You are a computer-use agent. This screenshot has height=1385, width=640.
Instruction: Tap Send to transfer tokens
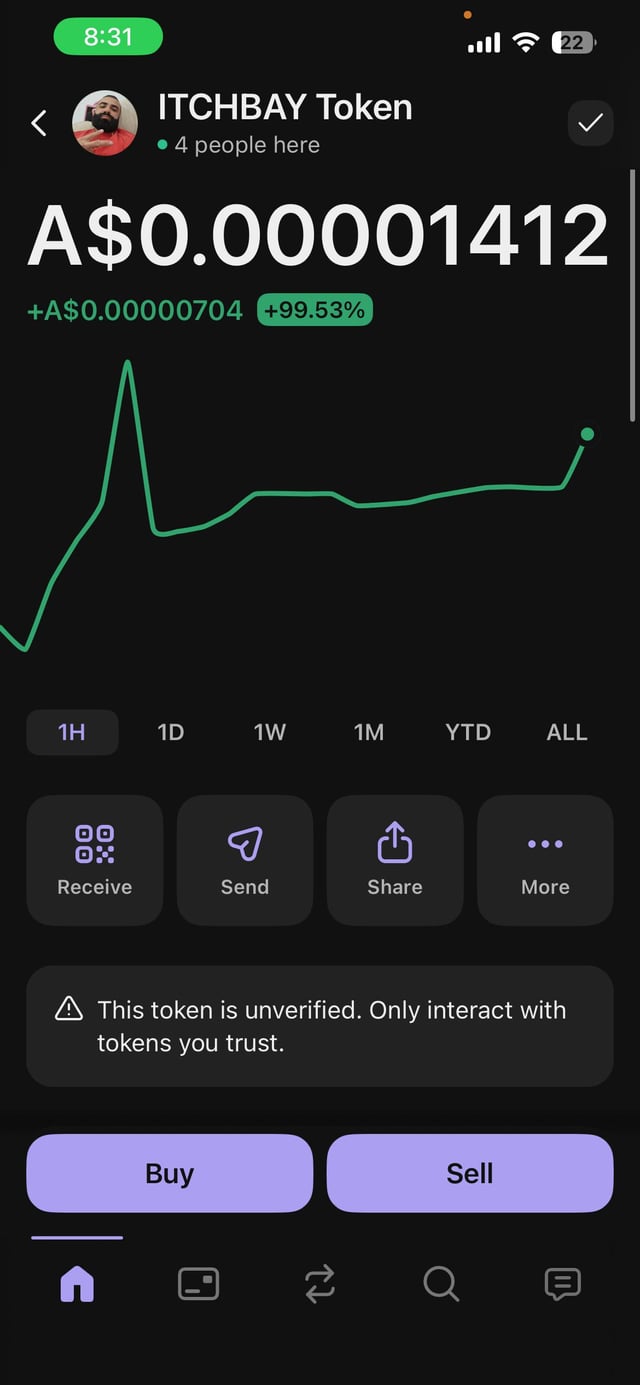click(245, 860)
